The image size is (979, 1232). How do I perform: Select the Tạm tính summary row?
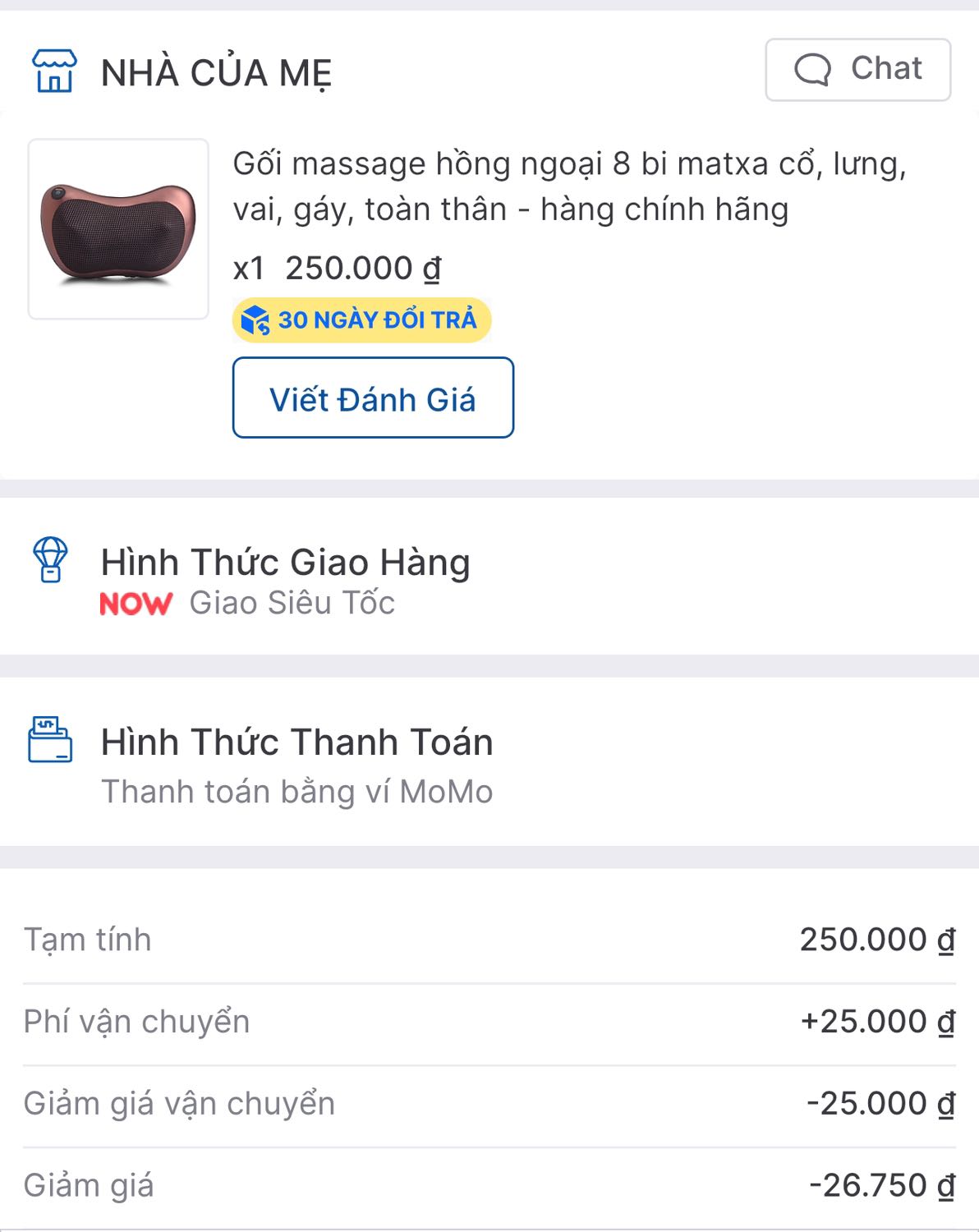[x=489, y=939]
